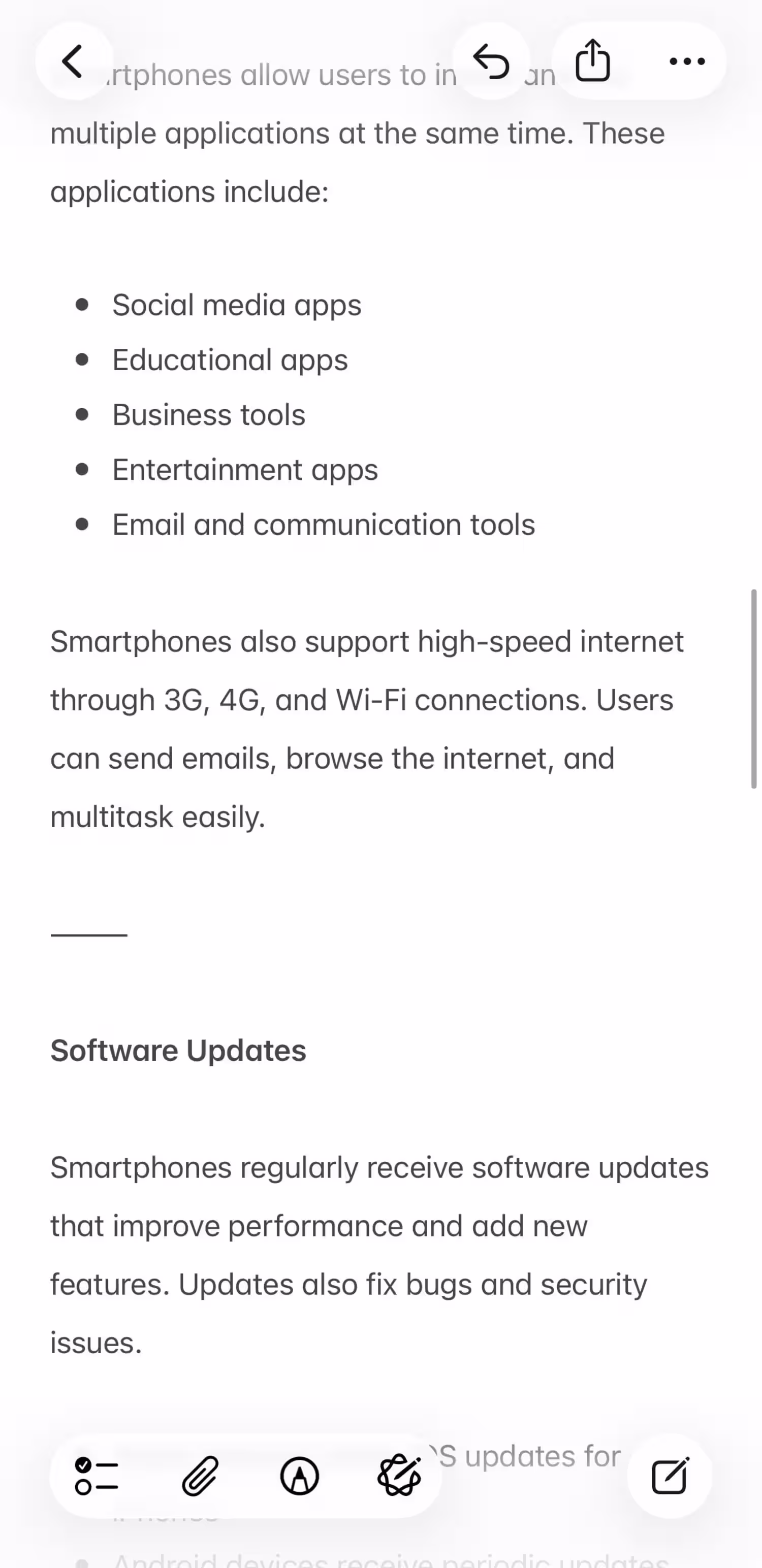
Task: Go back to the notes list
Action: (x=73, y=61)
